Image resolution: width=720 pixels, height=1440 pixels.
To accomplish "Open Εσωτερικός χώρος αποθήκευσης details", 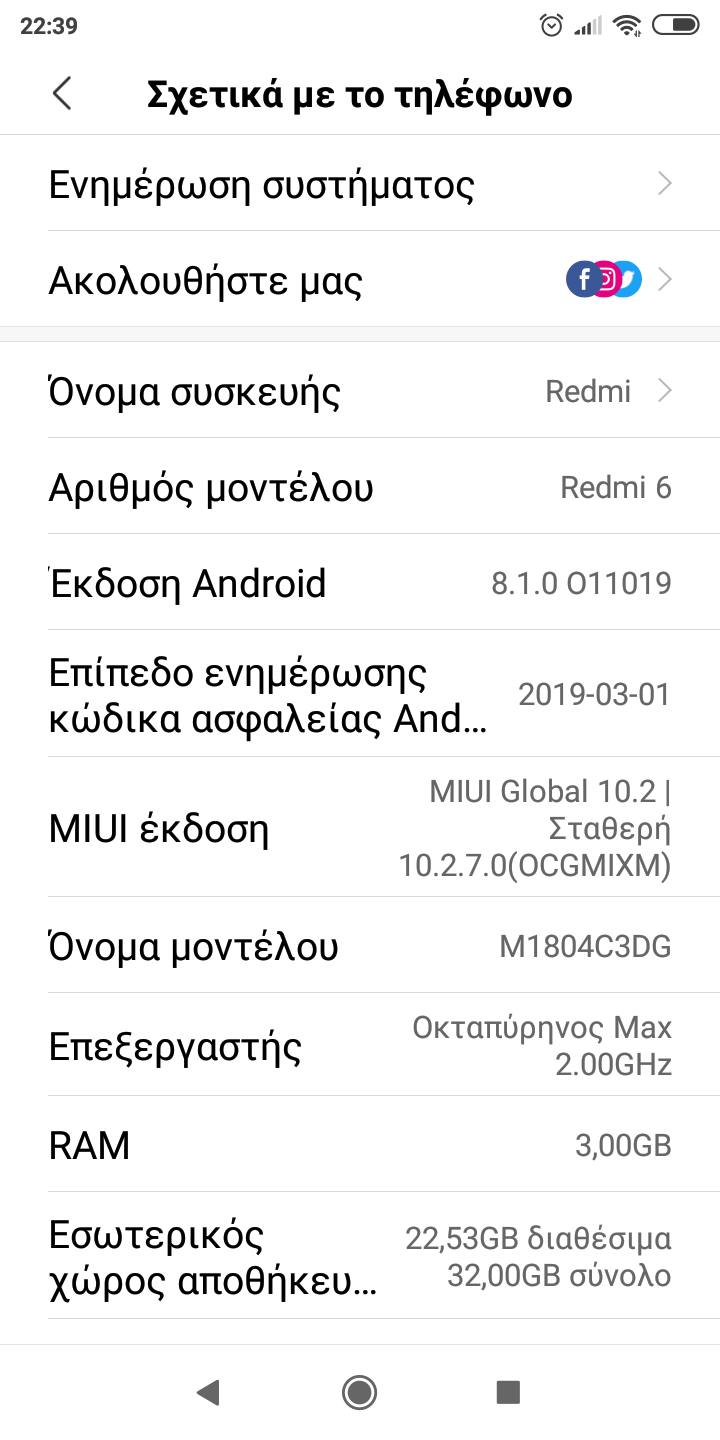I will [x=360, y=1257].
